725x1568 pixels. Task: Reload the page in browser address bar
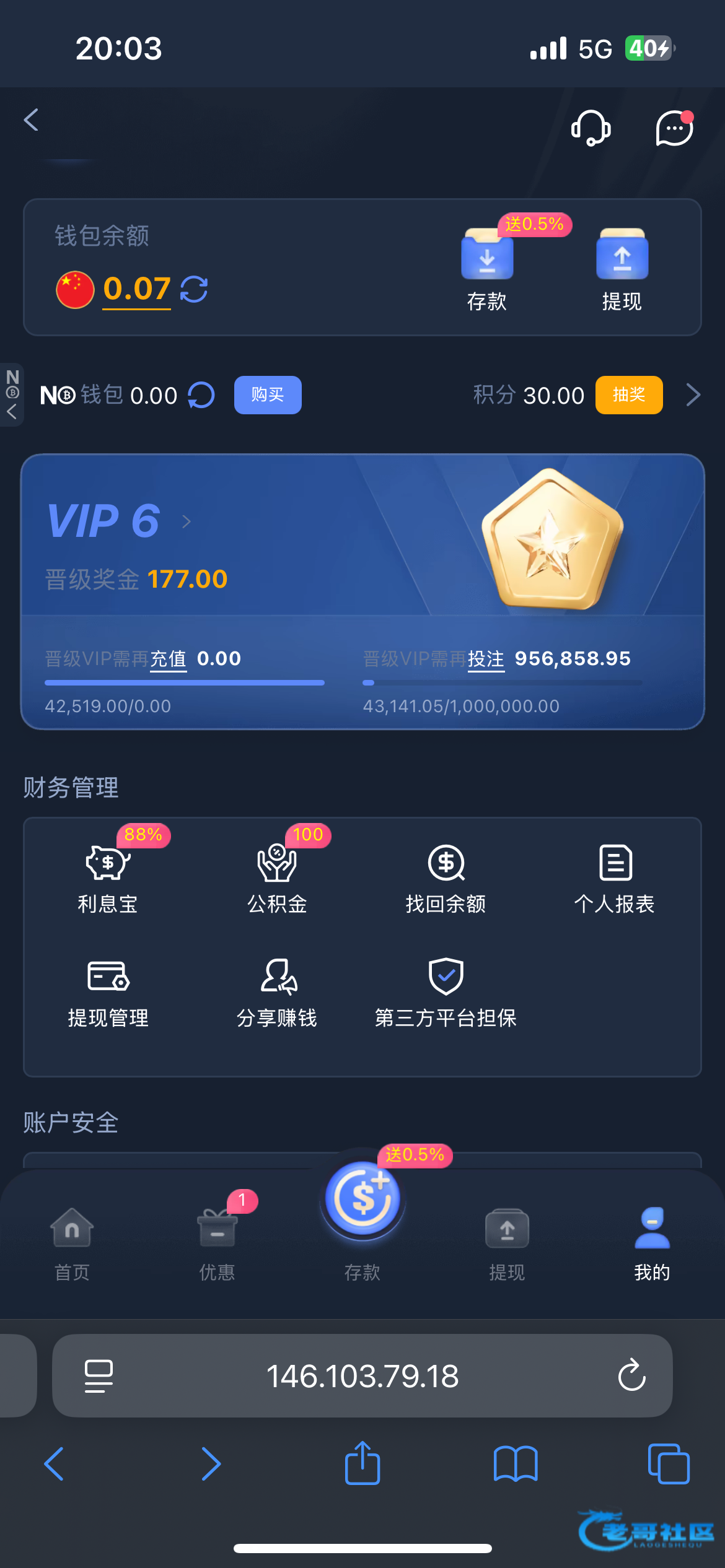click(631, 1376)
